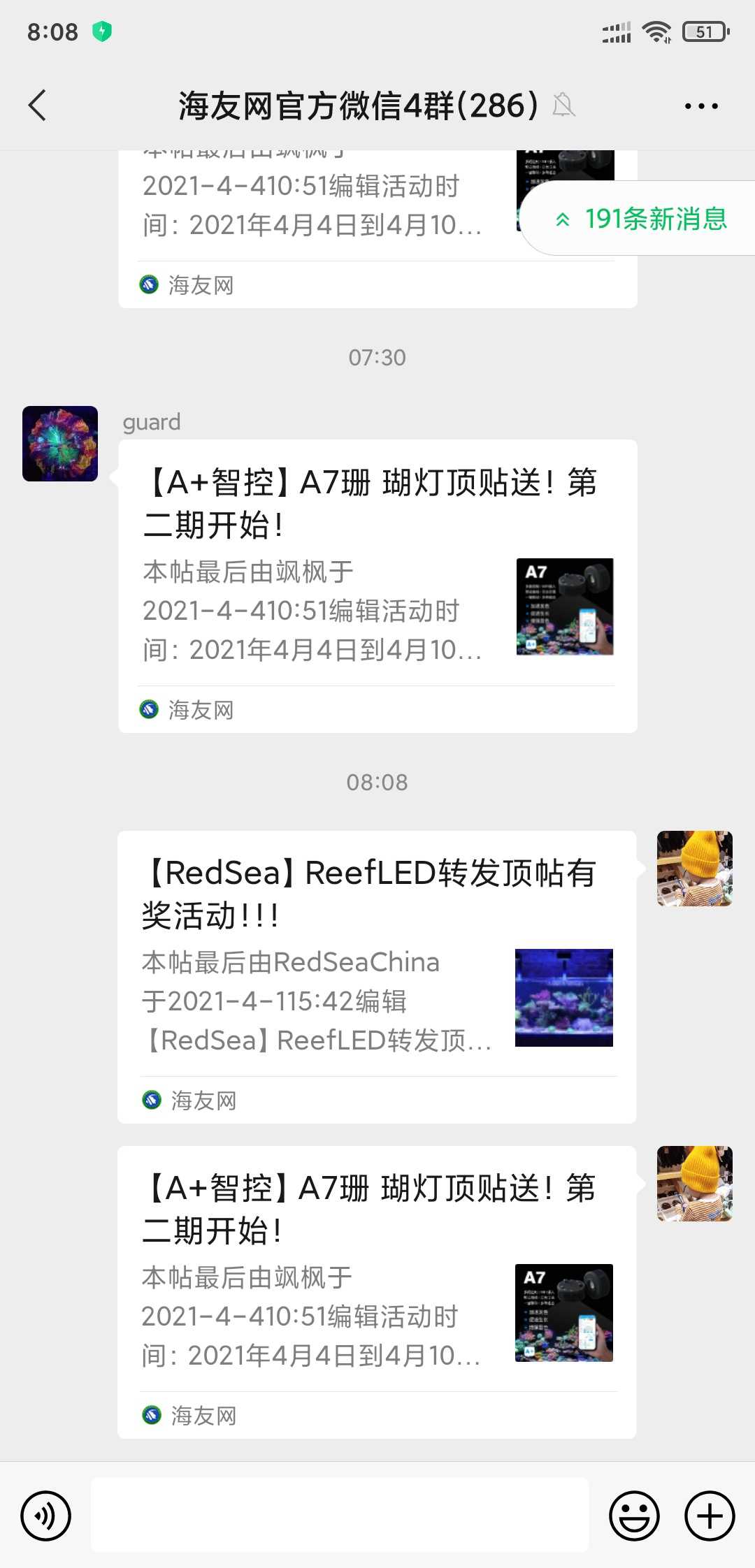755x1568 pixels.
Task: Open the A7 coral light post from guard
Action: (x=377, y=586)
